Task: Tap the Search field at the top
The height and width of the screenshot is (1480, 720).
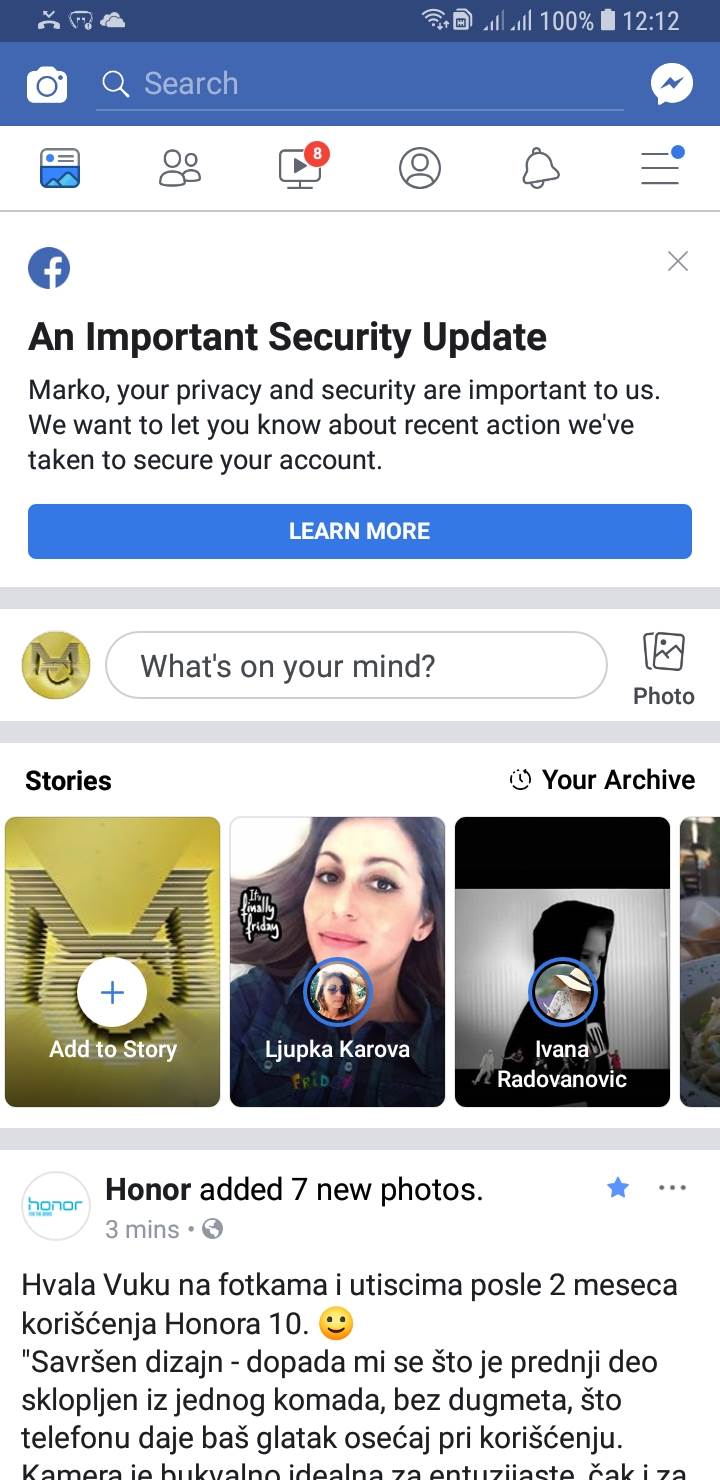Action: pos(360,84)
